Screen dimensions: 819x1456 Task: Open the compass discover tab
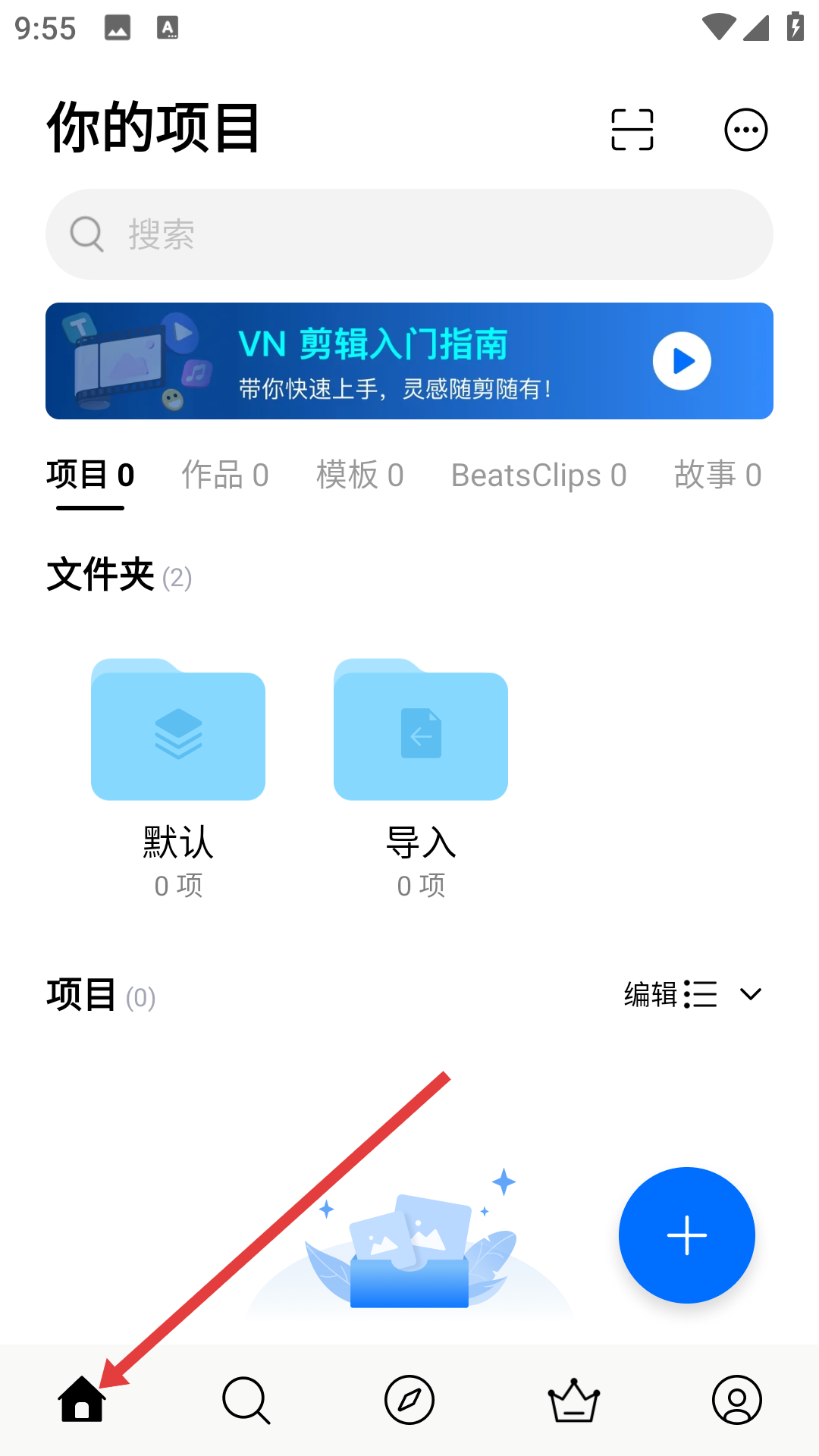click(x=409, y=1400)
